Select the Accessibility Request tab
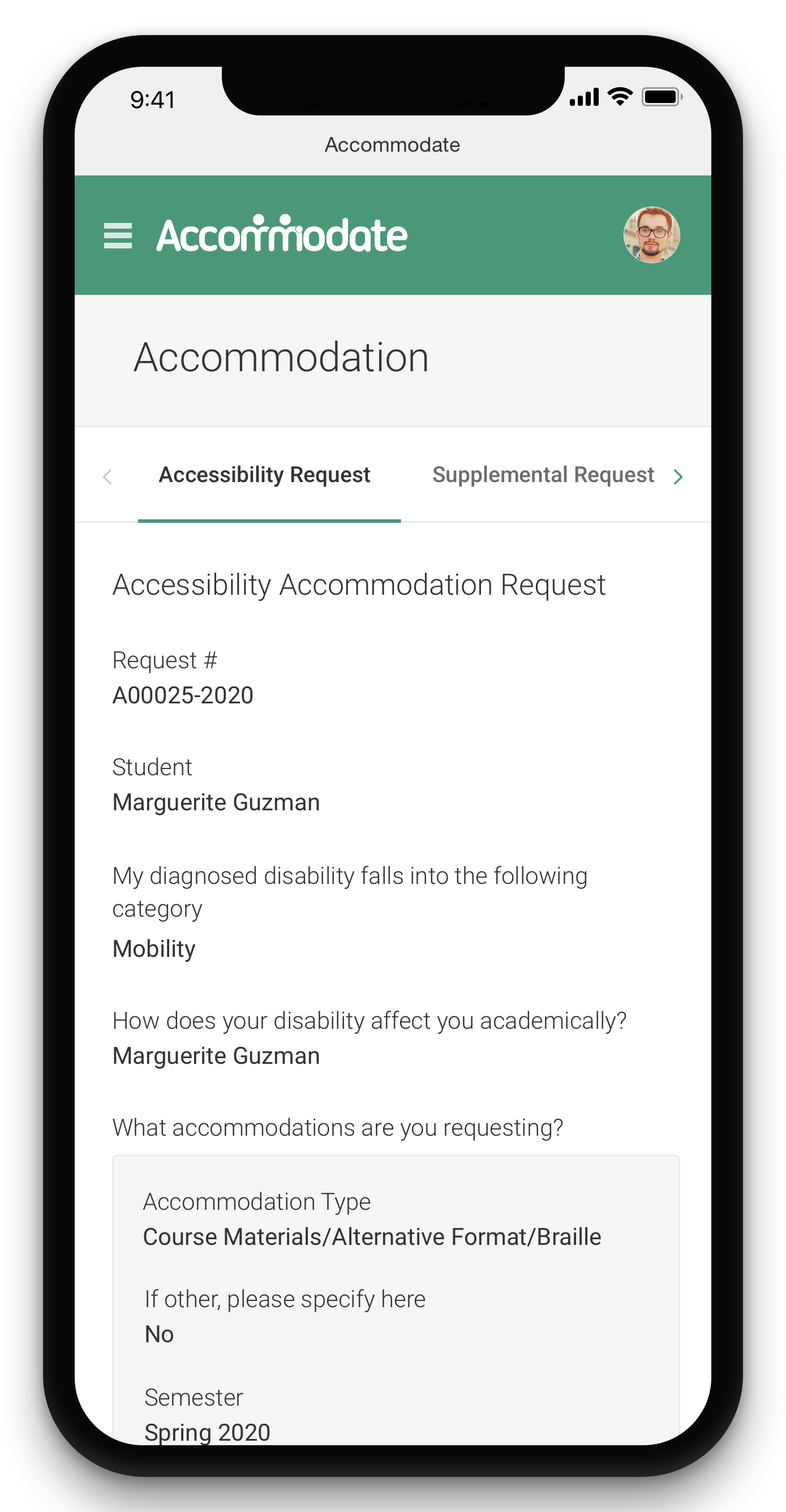Screen dimensions: 786x1512 pos(265,475)
